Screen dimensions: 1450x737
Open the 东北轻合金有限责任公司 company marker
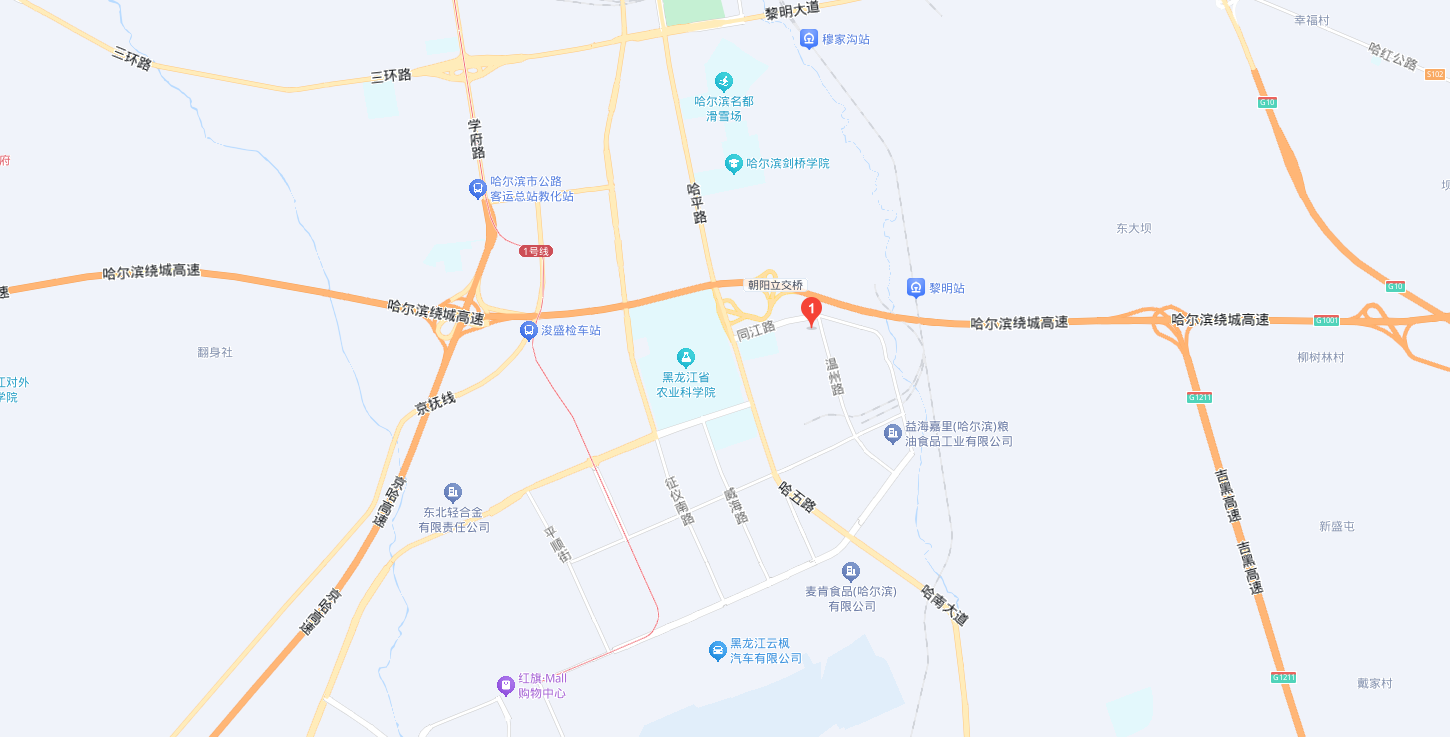[453, 492]
